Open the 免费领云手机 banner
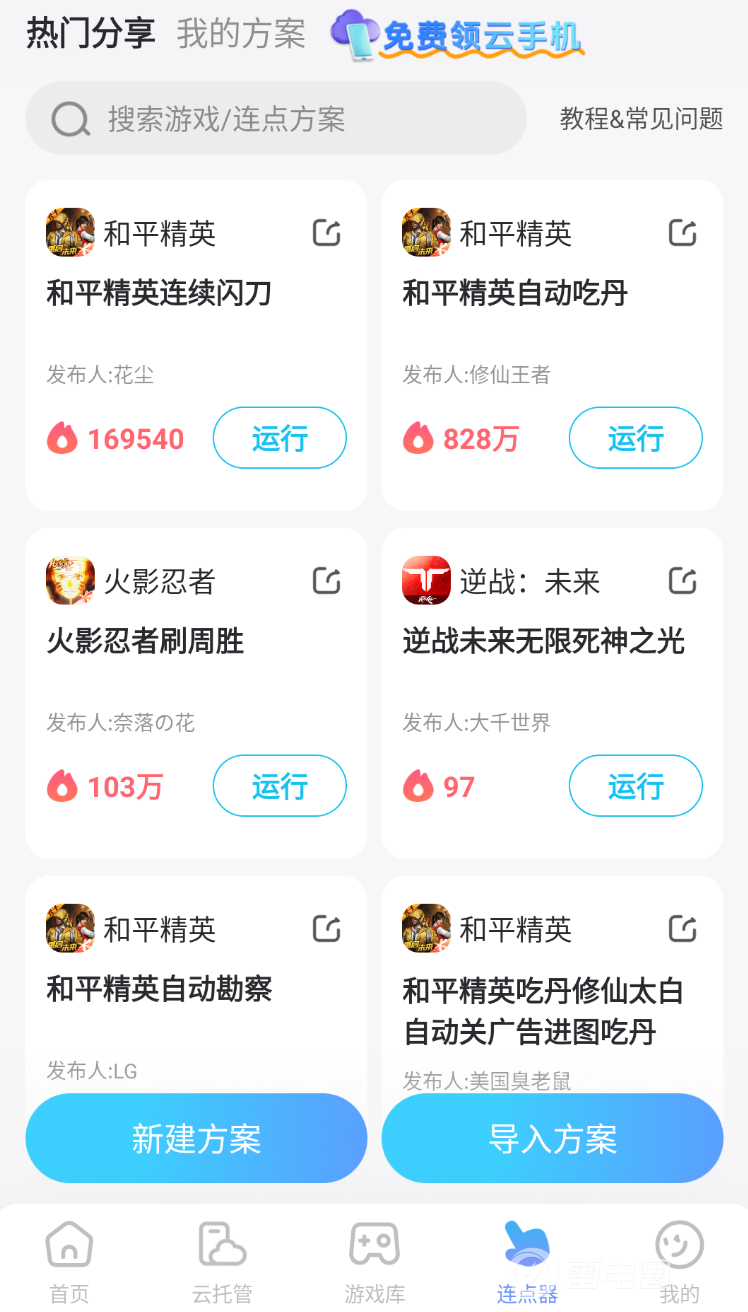Image resolution: width=748 pixels, height=1312 pixels. 457,36
